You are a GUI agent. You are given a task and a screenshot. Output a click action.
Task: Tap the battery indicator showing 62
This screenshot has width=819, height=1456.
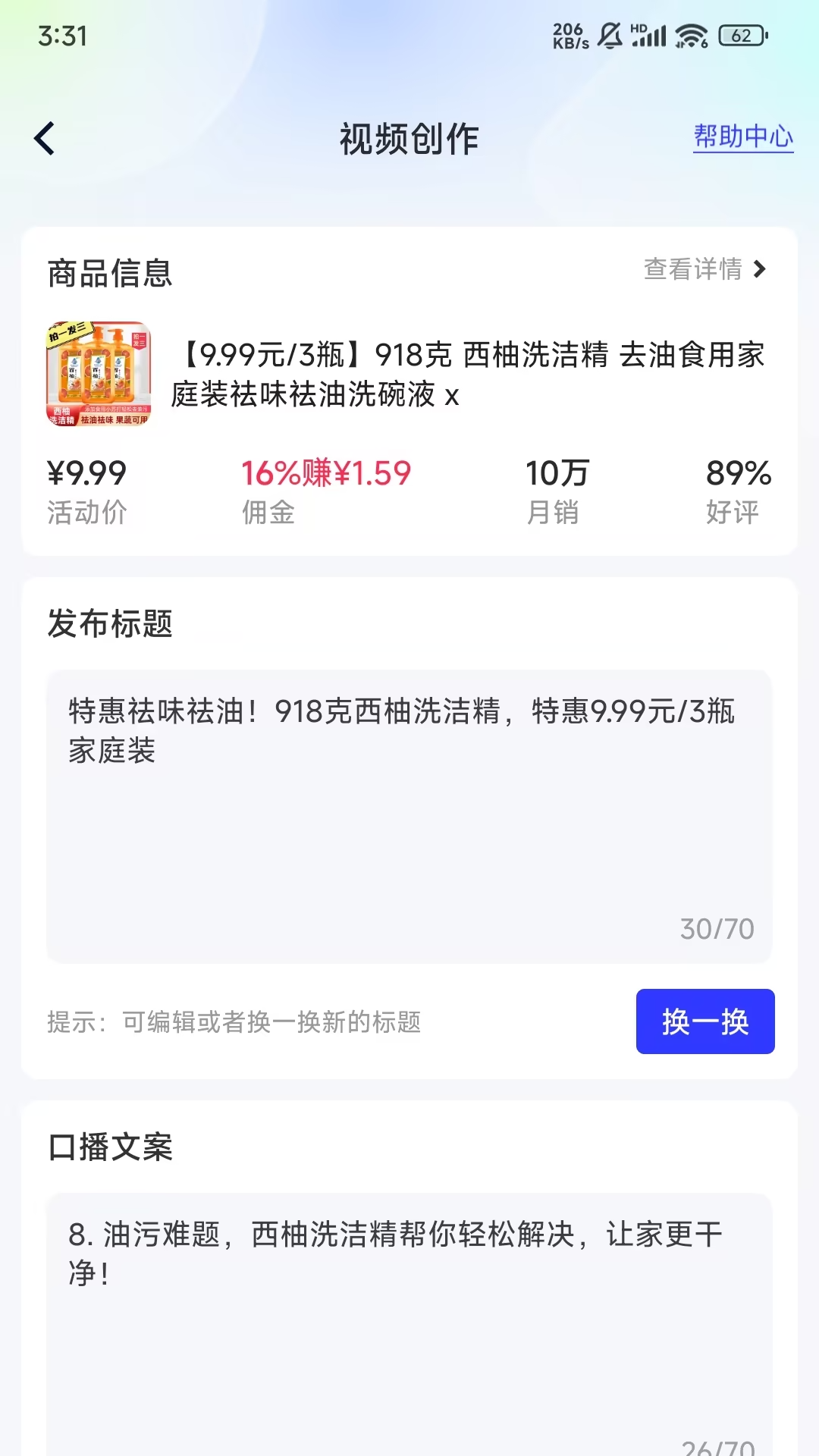coord(739,33)
